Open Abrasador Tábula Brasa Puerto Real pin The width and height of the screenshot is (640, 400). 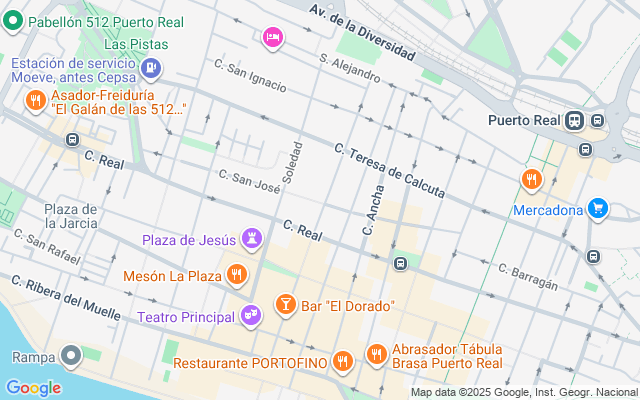[376, 353]
